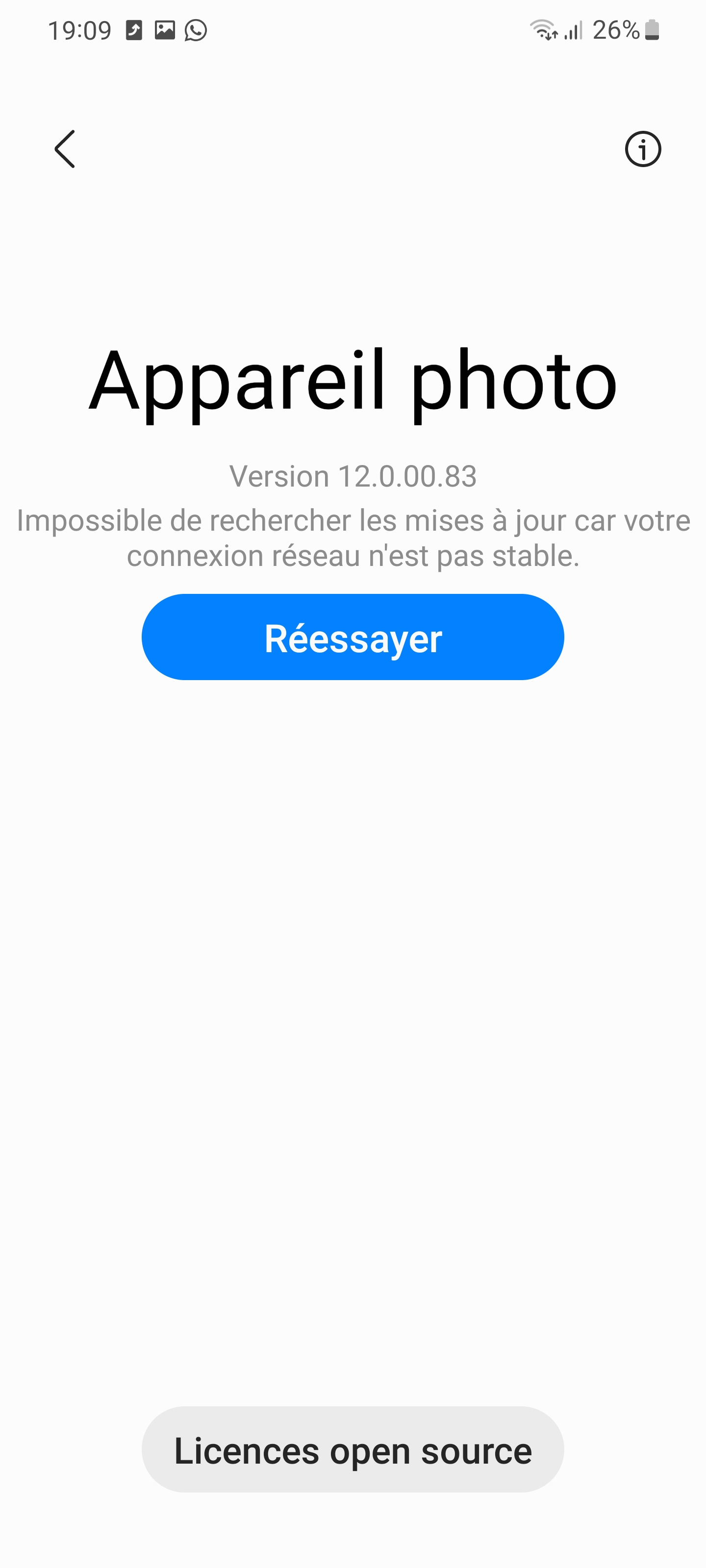The image size is (706, 1568).
Task: Tap the Réessayer button
Action: coord(353,637)
